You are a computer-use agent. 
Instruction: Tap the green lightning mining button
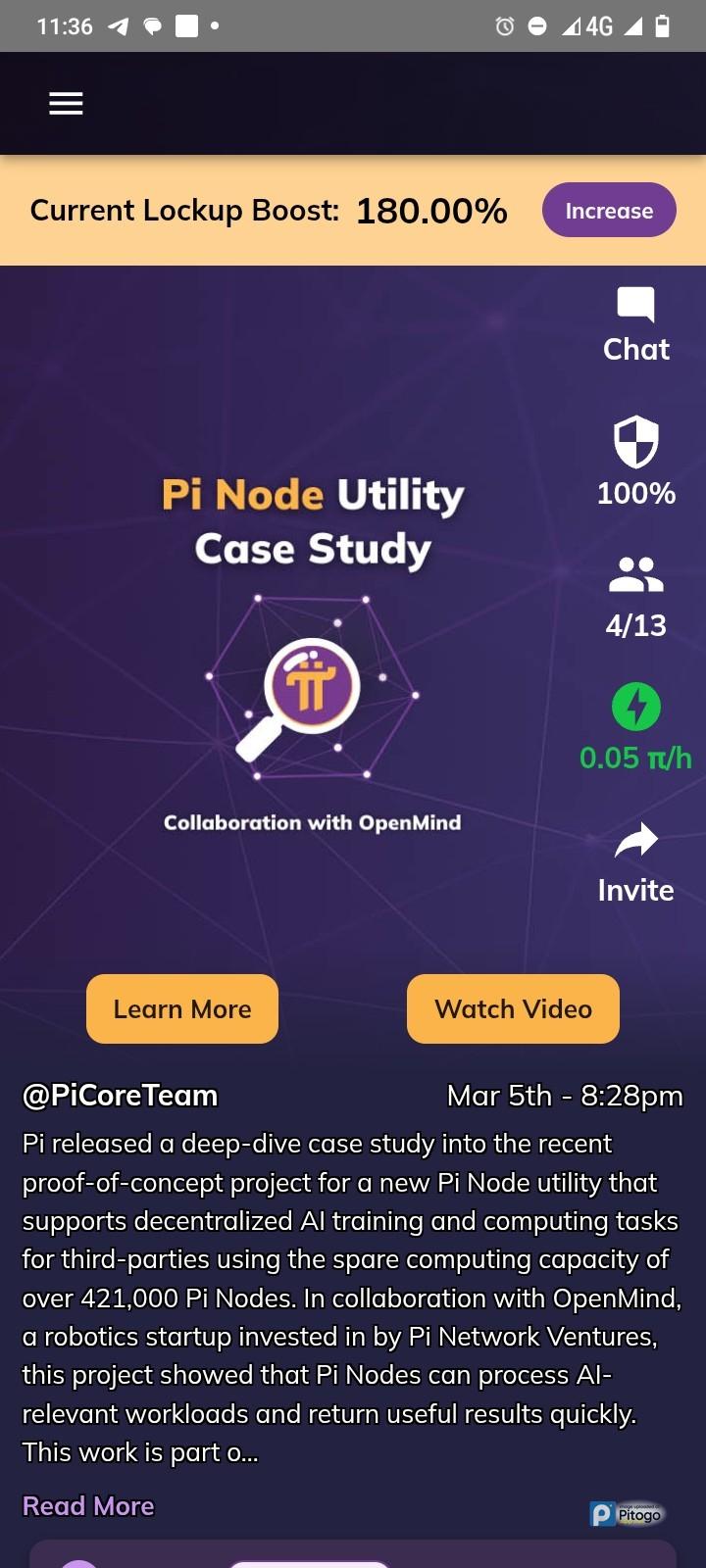[x=635, y=708]
